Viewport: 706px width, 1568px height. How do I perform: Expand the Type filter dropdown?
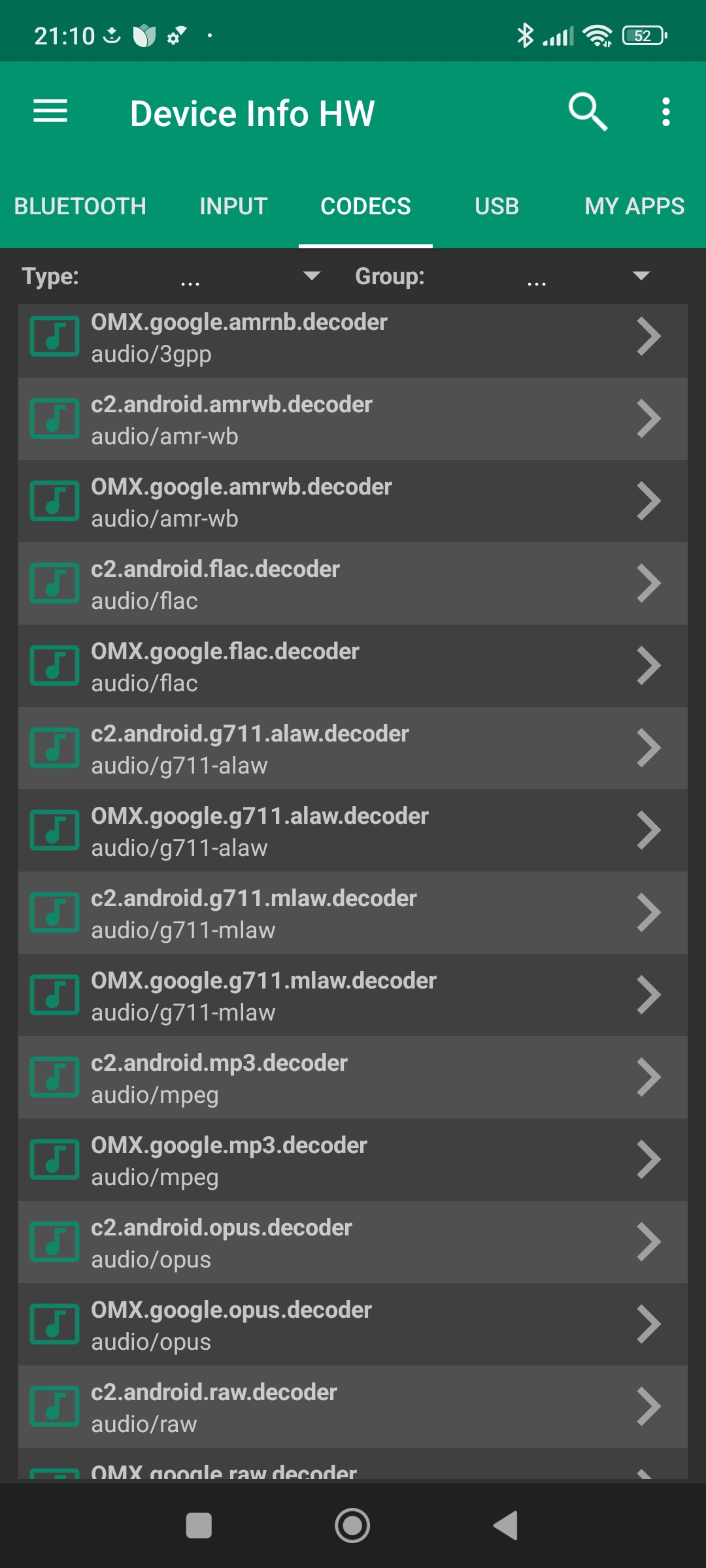(x=248, y=276)
